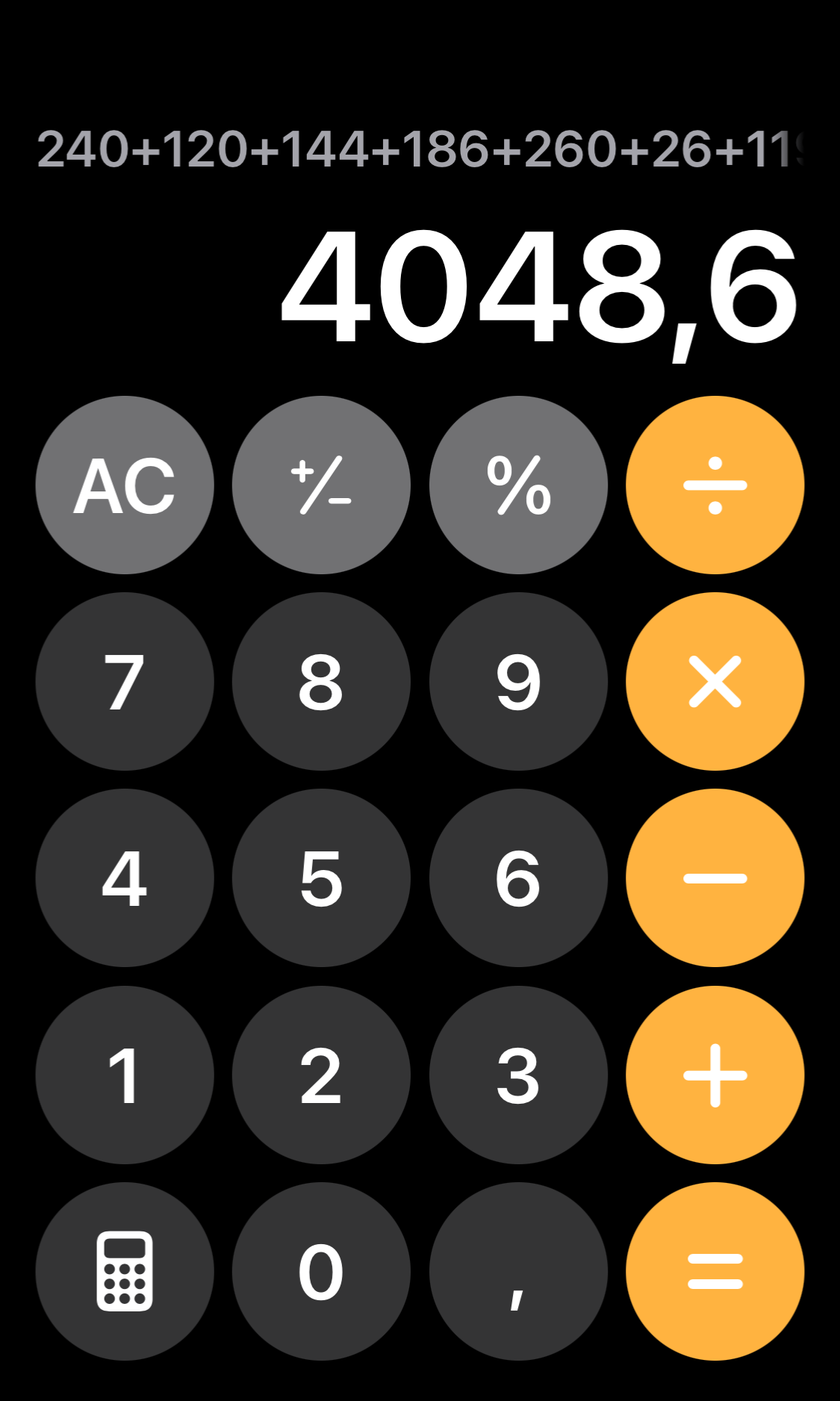Enter the digit 5
840x1401 pixels.
click(x=321, y=878)
